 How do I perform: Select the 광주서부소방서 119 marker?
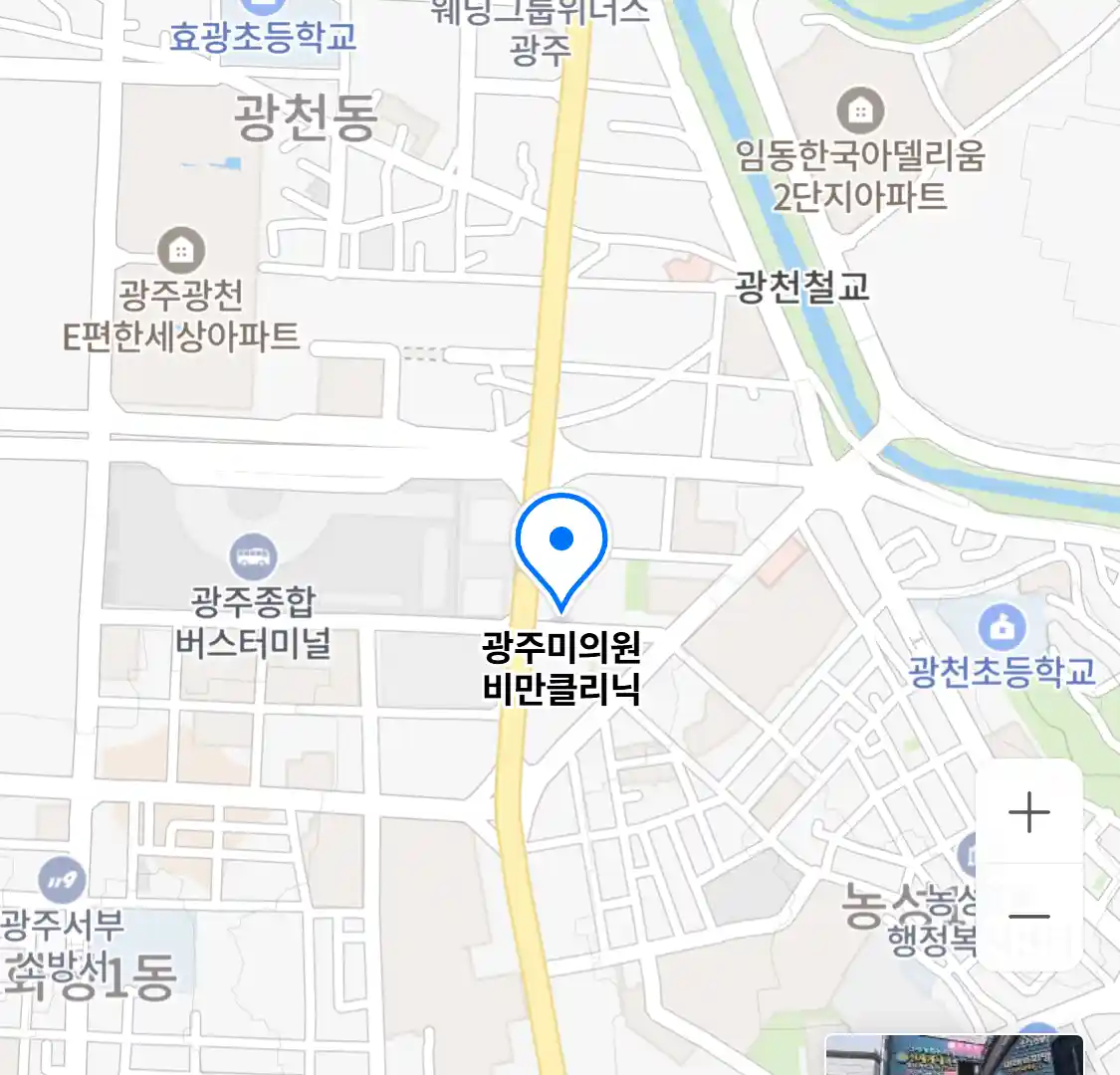pyautogui.click(x=63, y=880)
